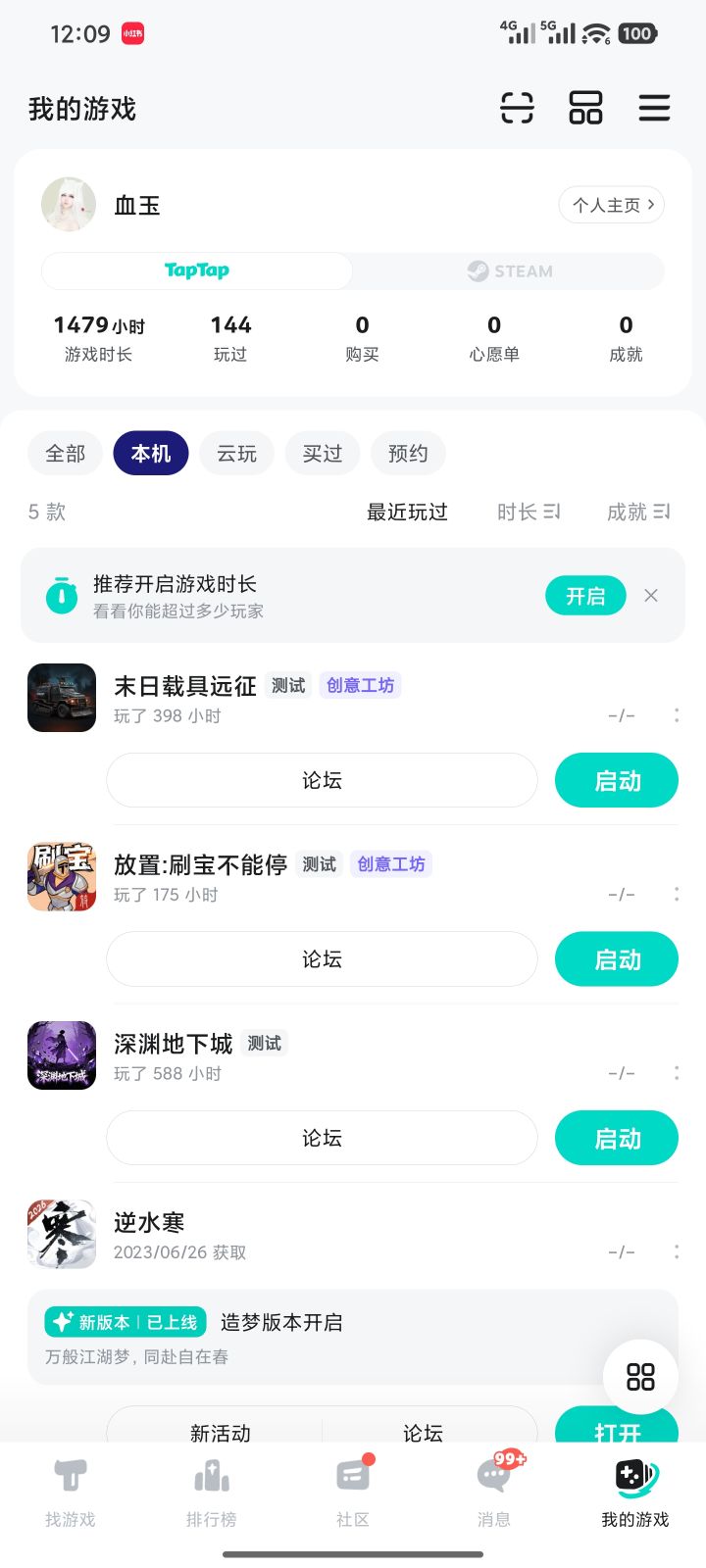Enable game time tracking via 开启
This screenshot has width=706, height=1568.
(x=585, y=595)
